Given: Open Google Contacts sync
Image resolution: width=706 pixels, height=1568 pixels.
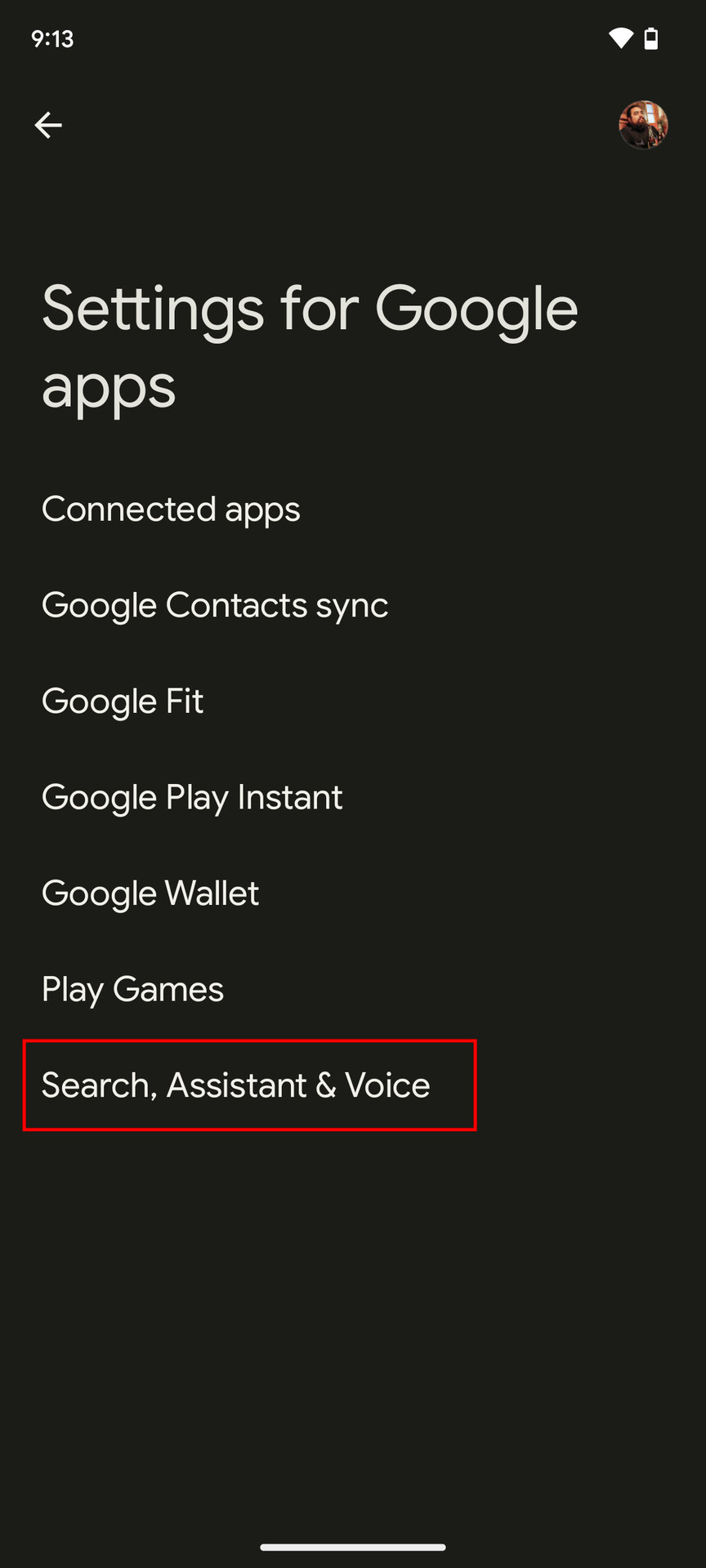Looking at the screenshot, I should (x=353, y=606).
